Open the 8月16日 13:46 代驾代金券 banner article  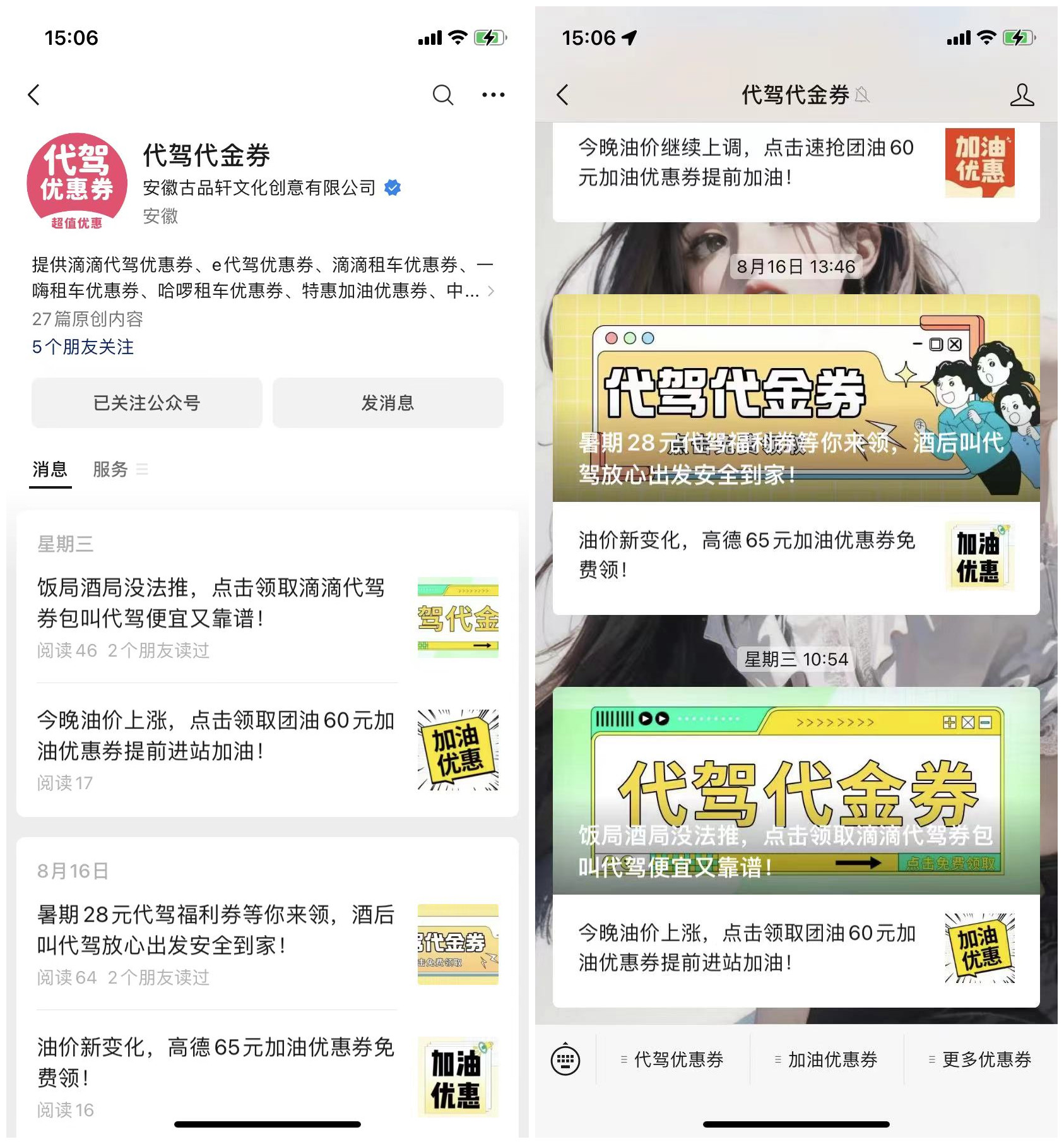(795, 398)
